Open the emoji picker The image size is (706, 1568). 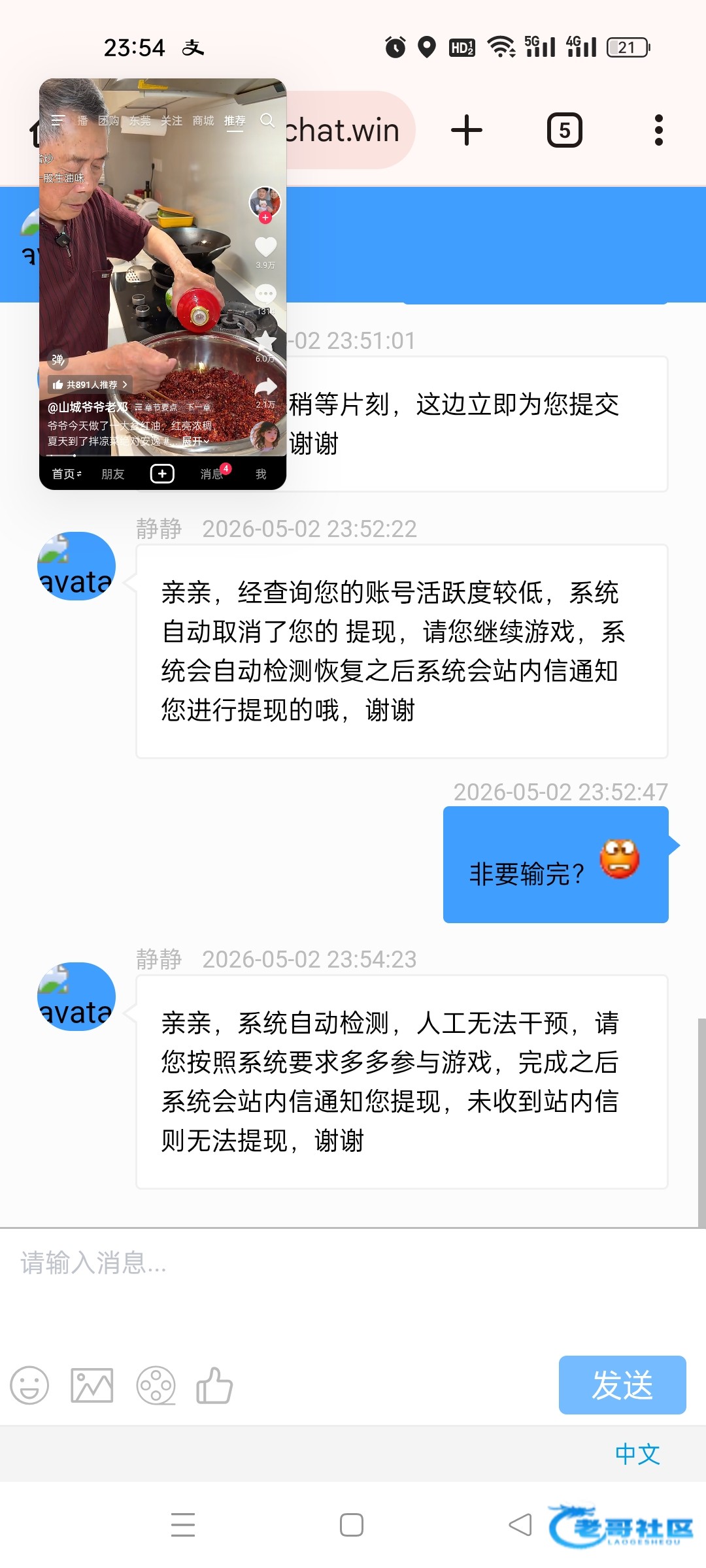pos(29,1385)
